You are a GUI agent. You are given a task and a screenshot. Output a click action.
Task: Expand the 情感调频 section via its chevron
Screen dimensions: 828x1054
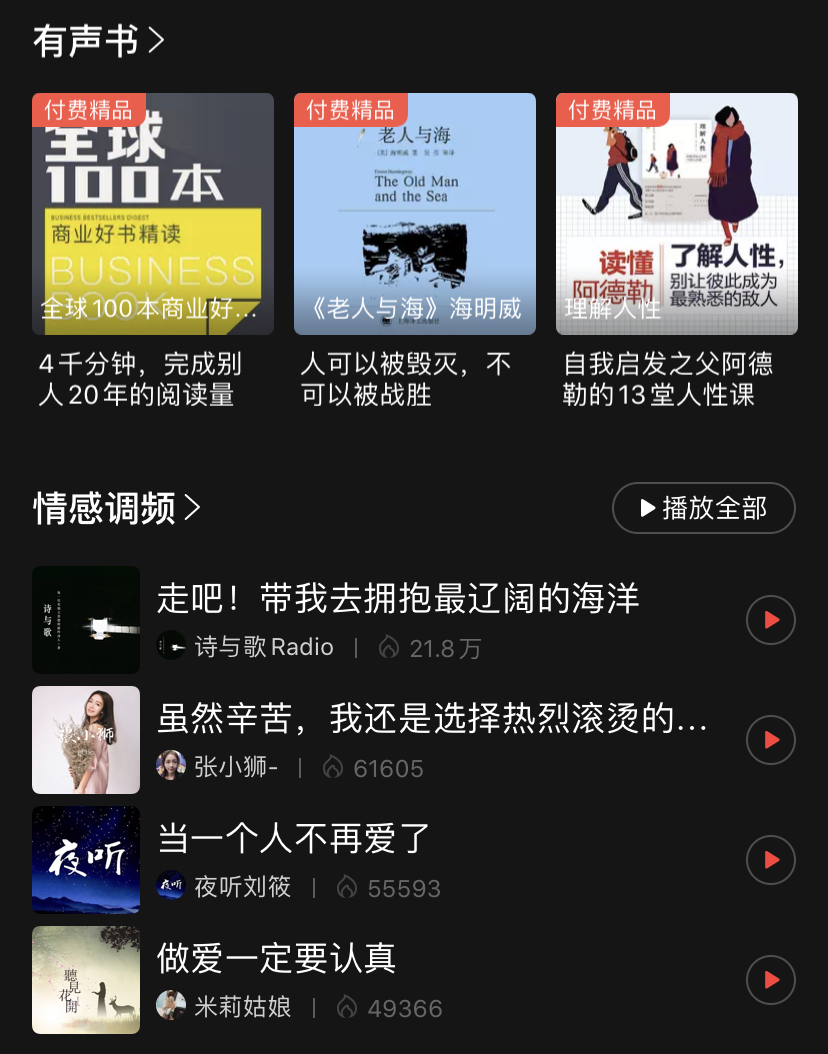point(195,508)
